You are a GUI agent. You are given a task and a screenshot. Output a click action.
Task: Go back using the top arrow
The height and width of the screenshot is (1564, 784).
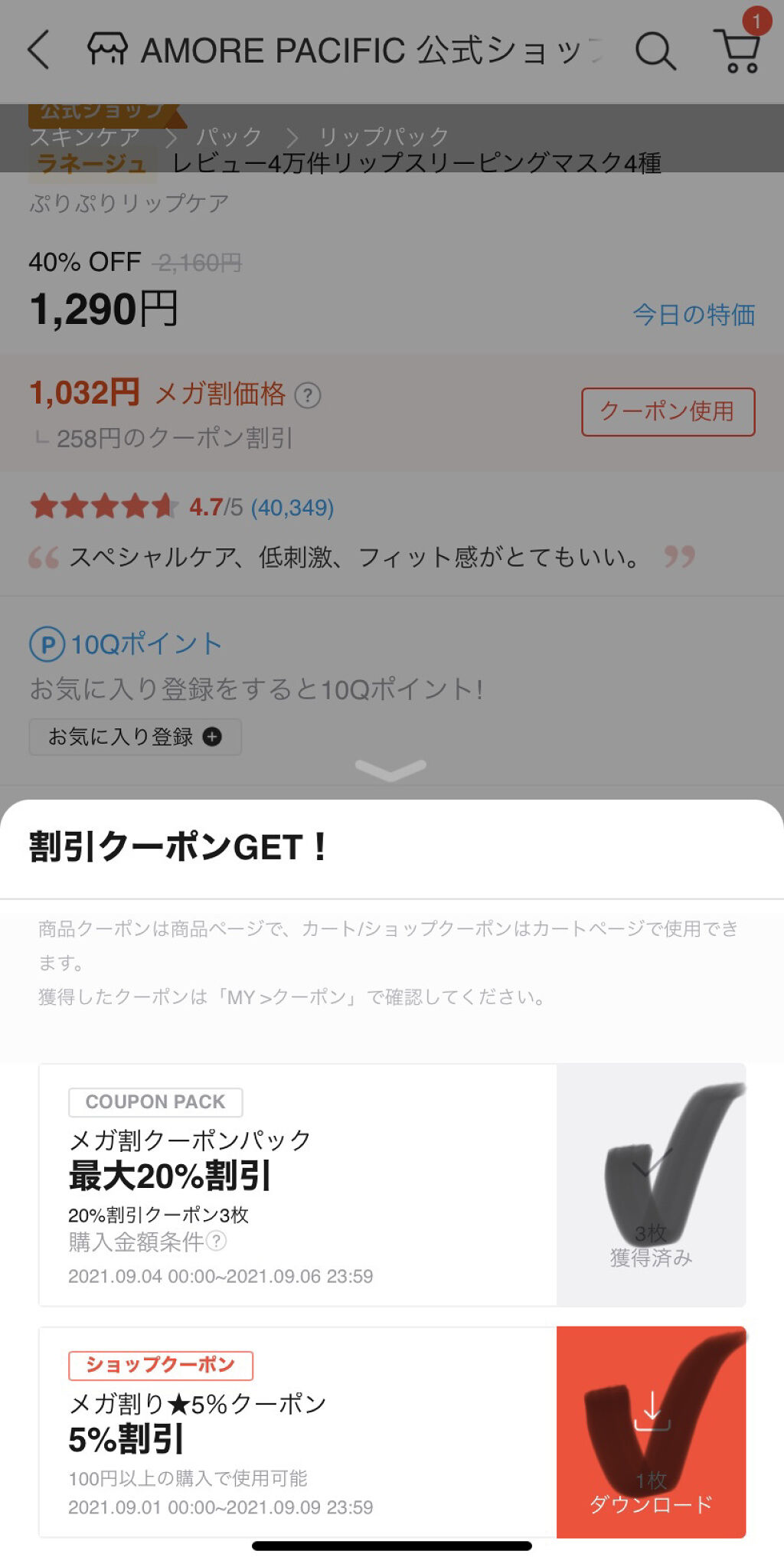39,51
